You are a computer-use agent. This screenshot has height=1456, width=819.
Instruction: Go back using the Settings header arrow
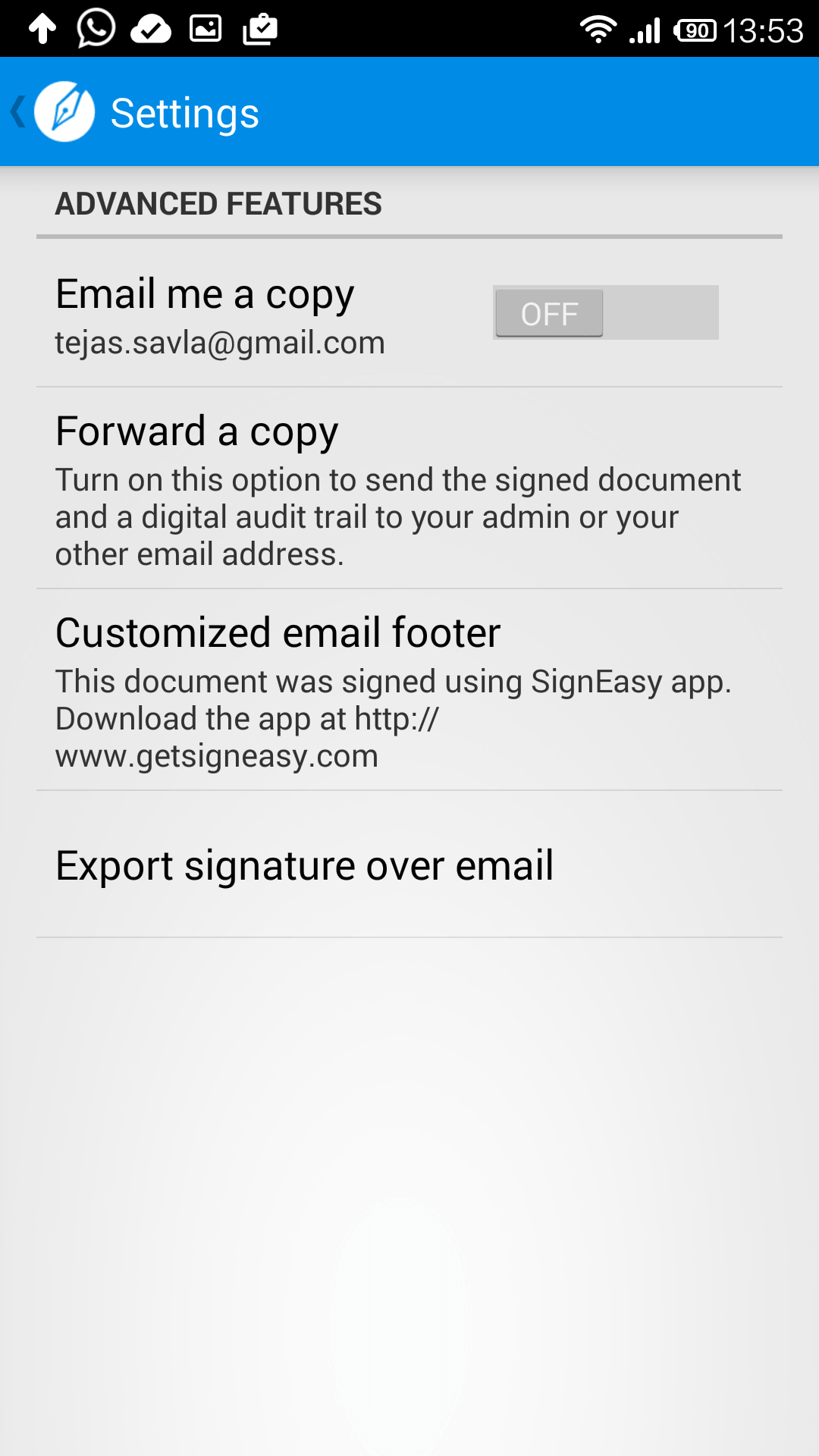(x=18, y=111)
